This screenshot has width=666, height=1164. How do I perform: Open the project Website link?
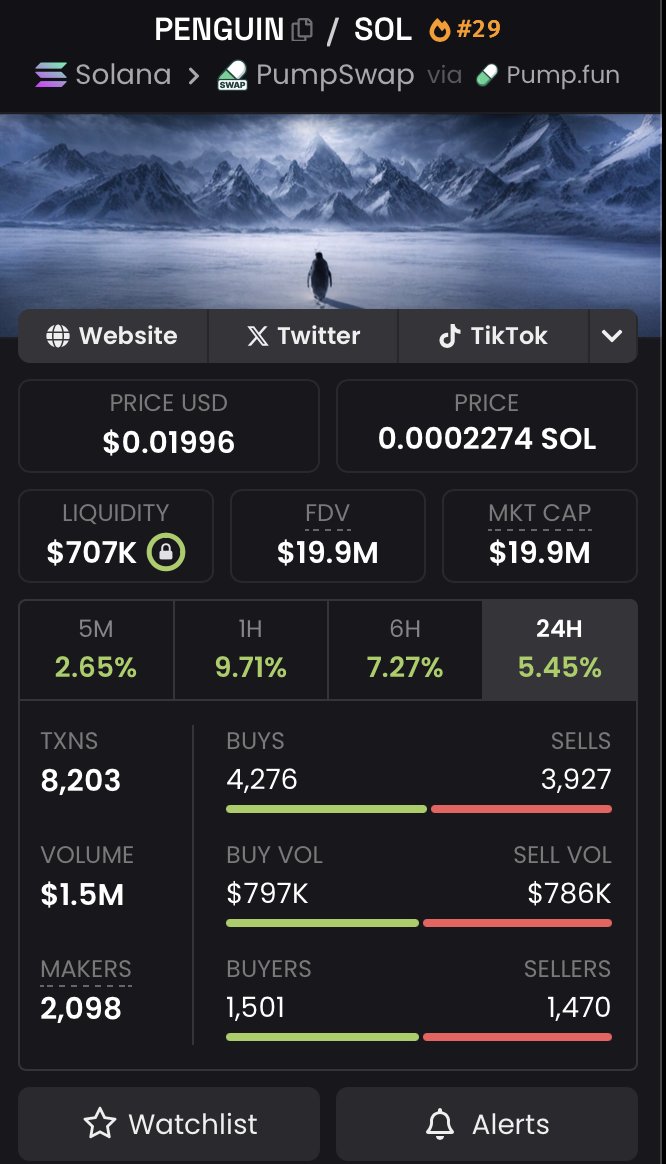point(113,336)
